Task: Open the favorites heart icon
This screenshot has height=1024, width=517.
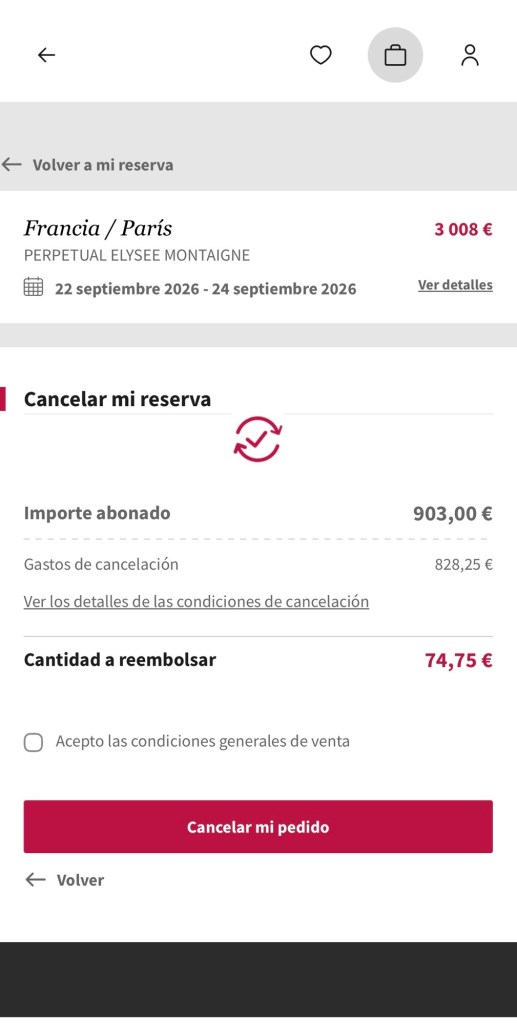Action: (x=321, y=55)
